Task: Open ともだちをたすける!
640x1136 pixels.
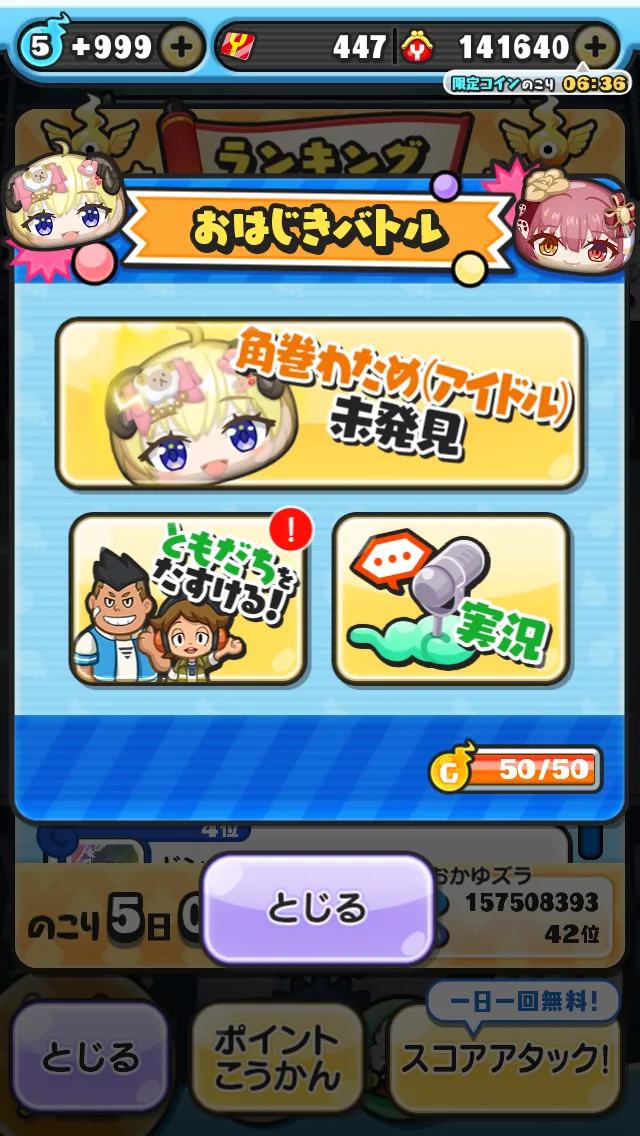Action: tap(188, 598)
